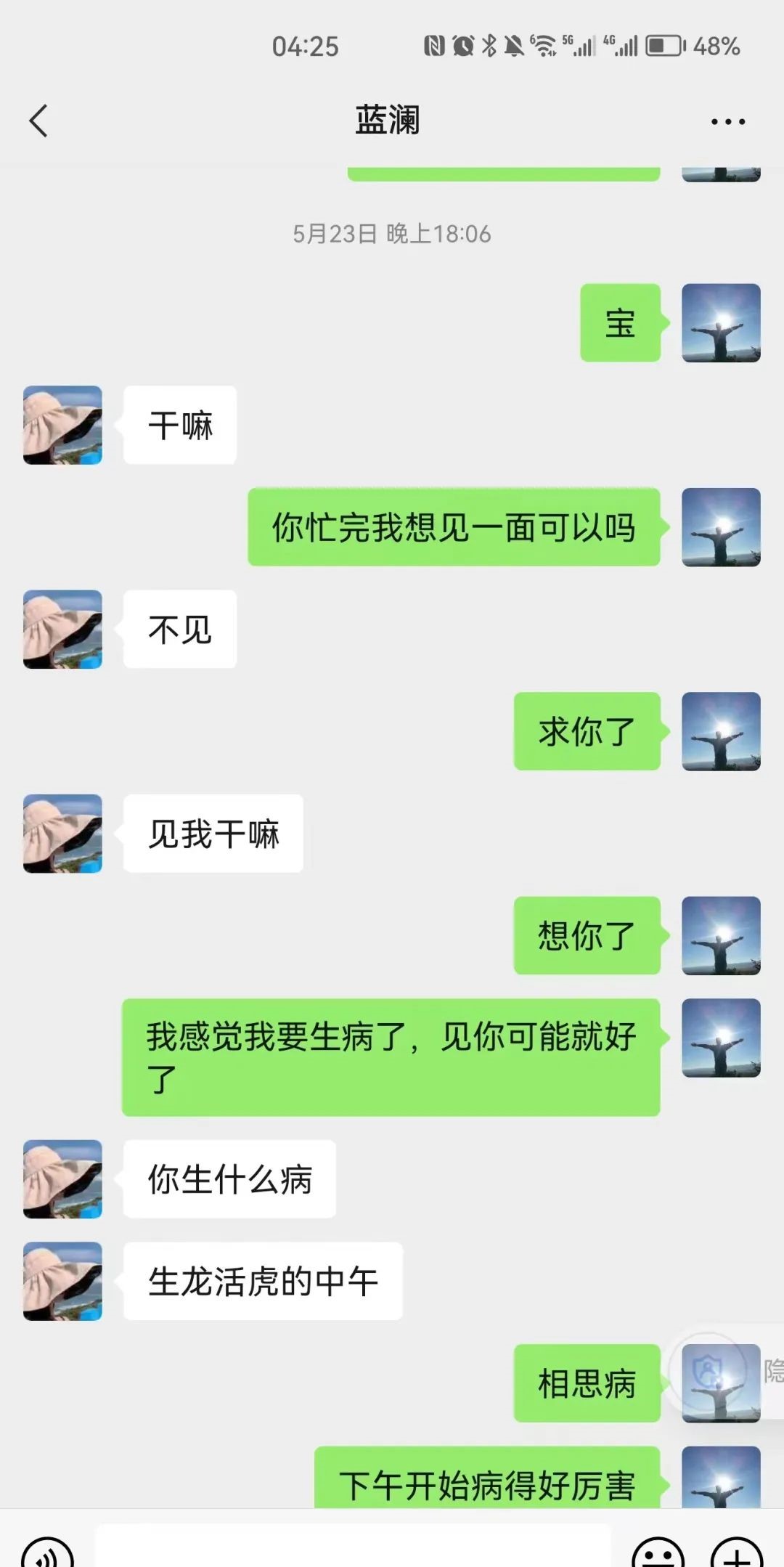Switch to voice message input
The width and height of the screenshot is (784, 1567).
click(x=47, y=1554)
